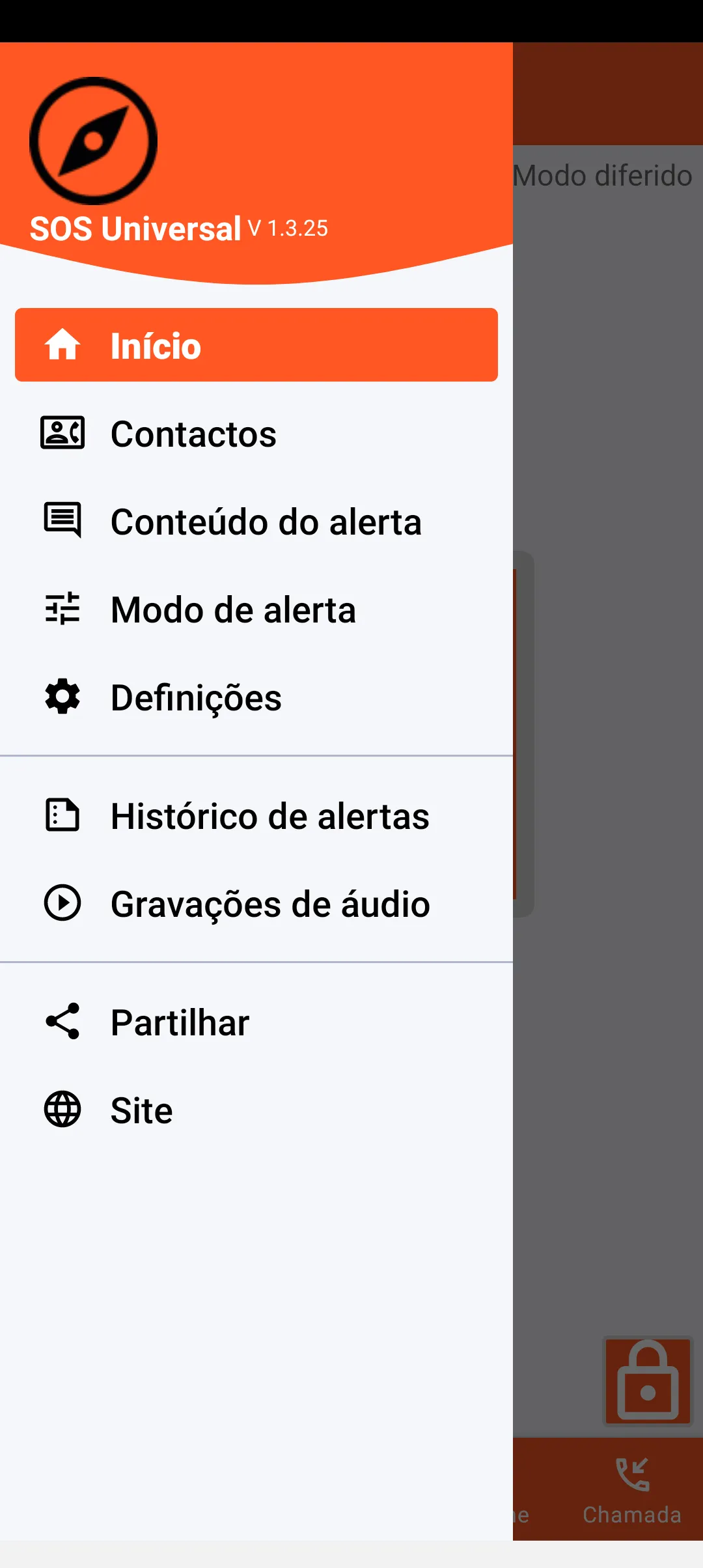Screen dimensions: 703x1568
Task: Open the Contactos section
Action: click(256, 434)
